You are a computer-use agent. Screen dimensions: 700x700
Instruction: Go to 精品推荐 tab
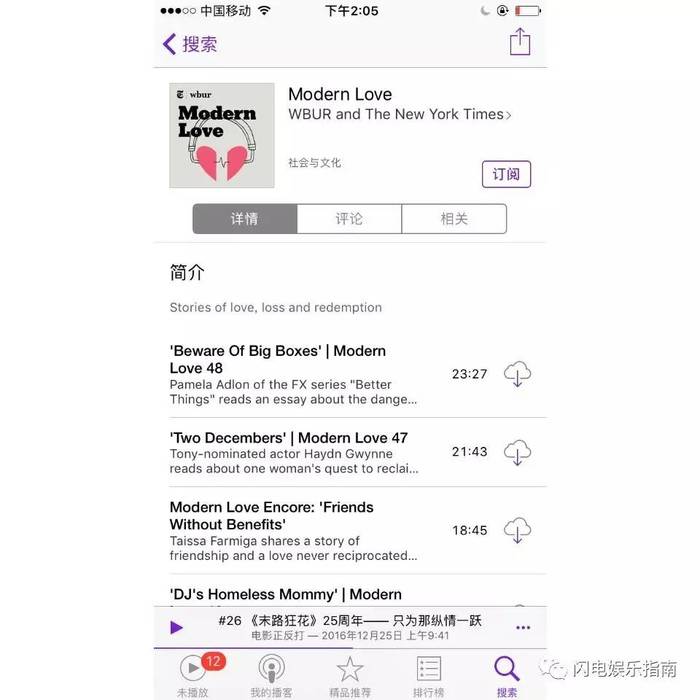point(349,675)
